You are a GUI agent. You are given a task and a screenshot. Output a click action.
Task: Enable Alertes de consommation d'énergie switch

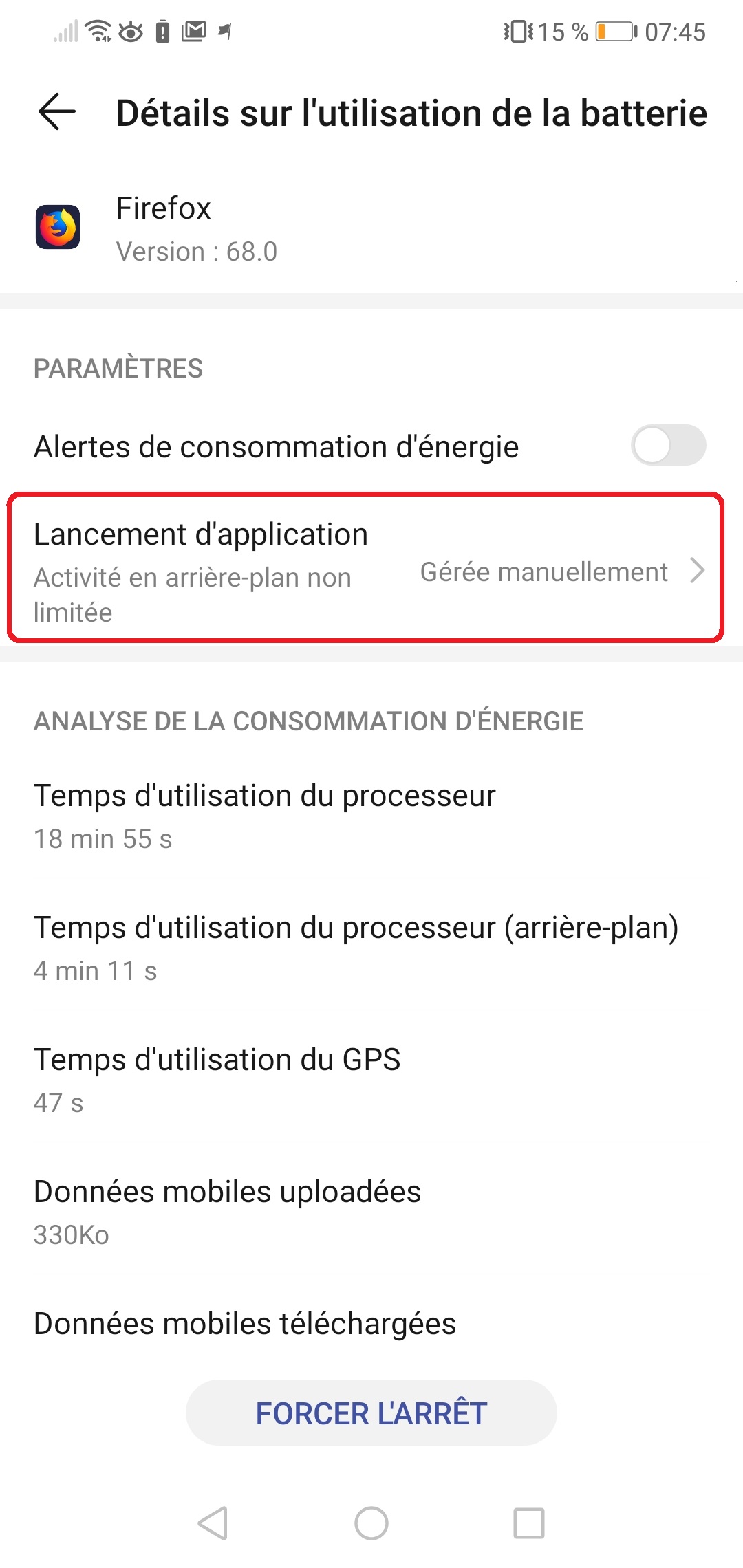pos(667,446)
